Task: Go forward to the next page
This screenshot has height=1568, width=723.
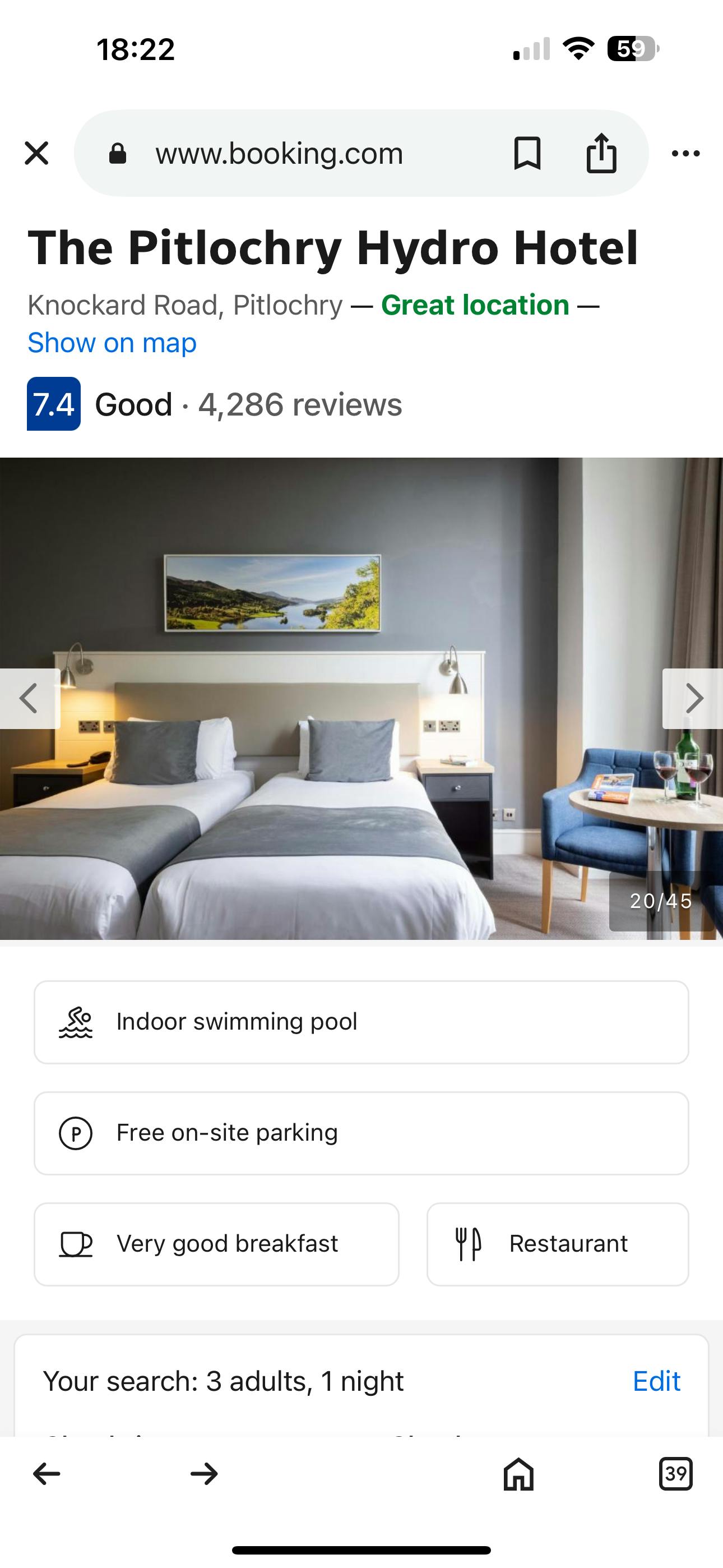Action: [204, 1474]
